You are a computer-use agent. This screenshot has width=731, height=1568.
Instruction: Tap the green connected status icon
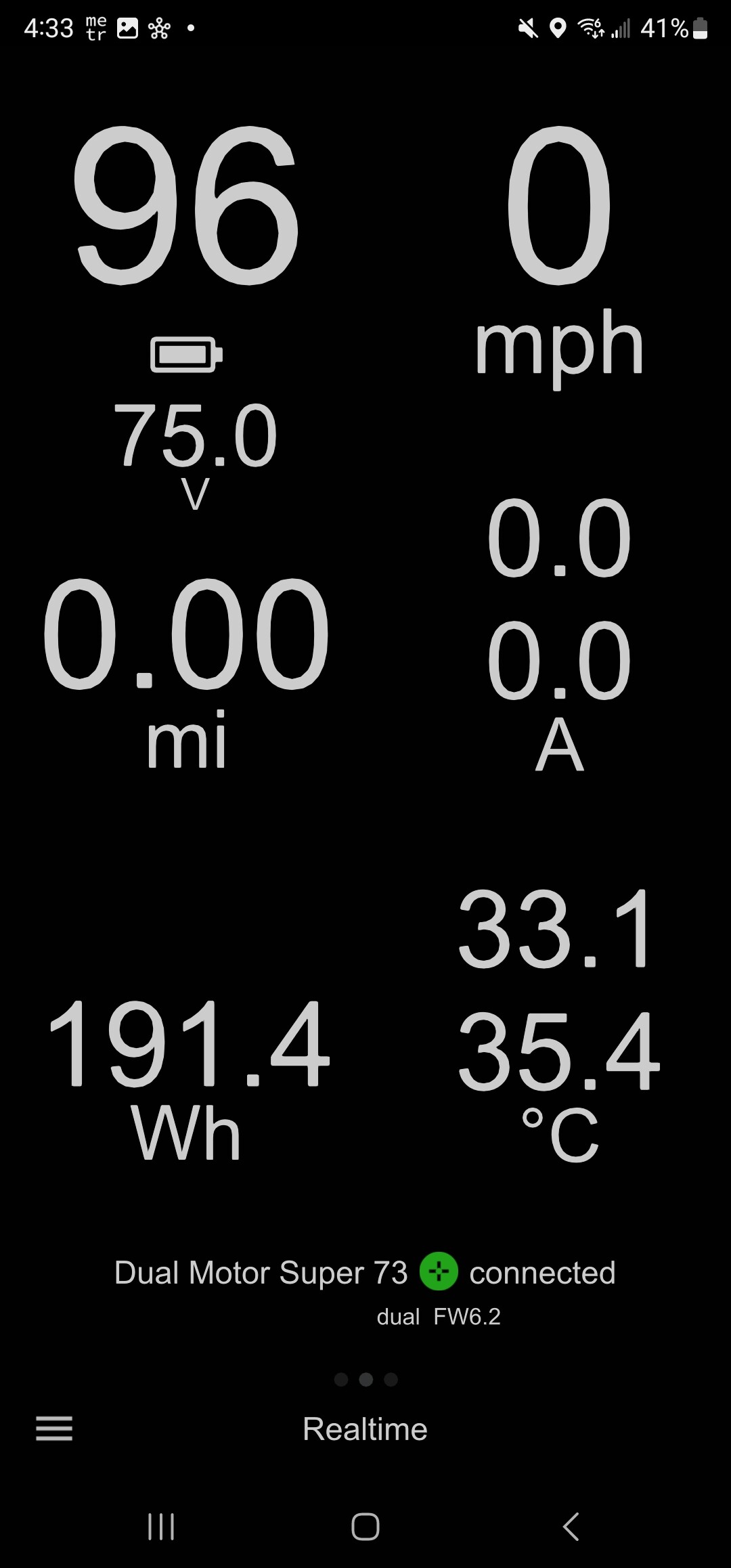[439, 1271]
